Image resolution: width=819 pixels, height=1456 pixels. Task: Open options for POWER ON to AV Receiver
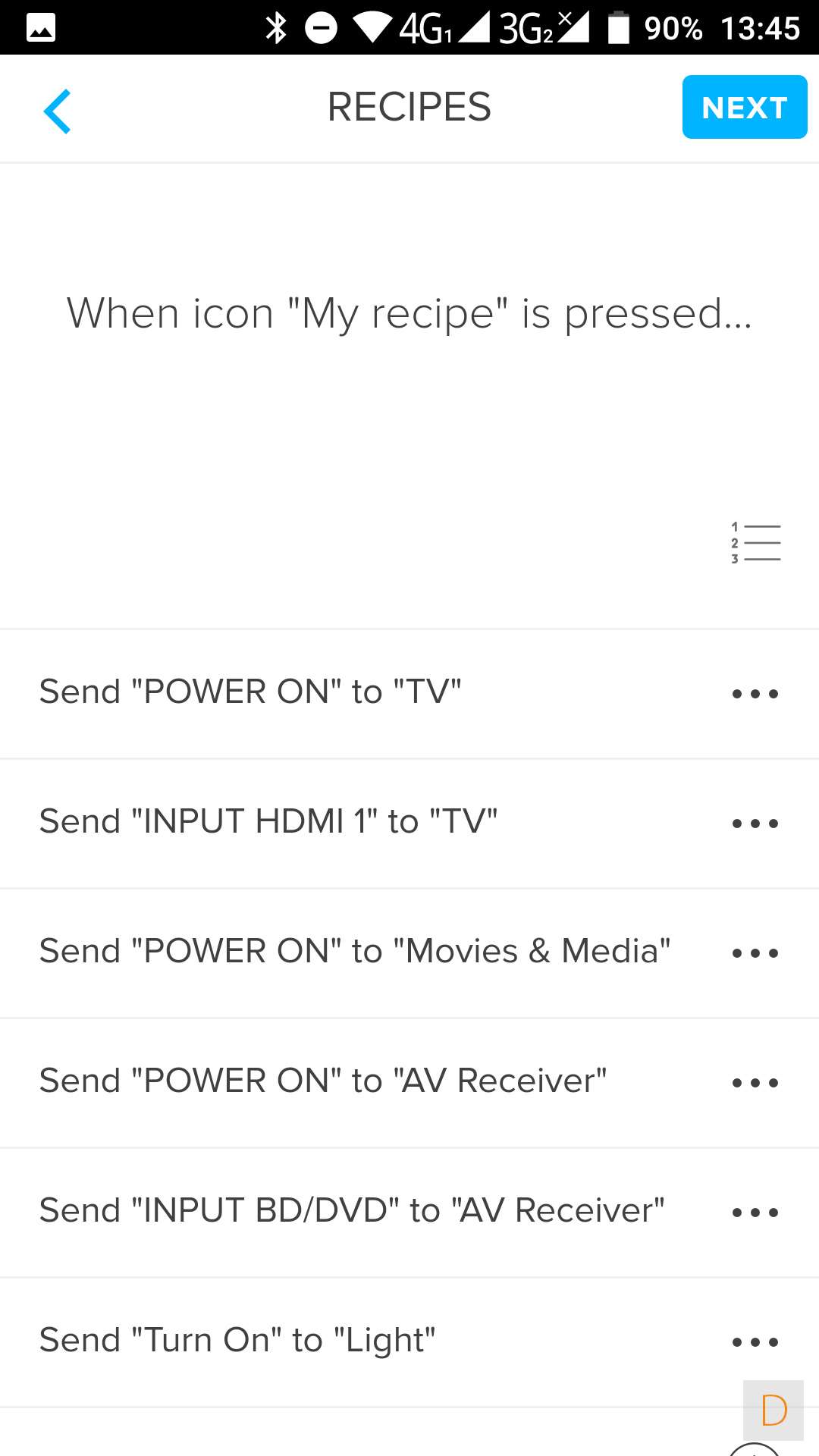tap(755, 1082)
